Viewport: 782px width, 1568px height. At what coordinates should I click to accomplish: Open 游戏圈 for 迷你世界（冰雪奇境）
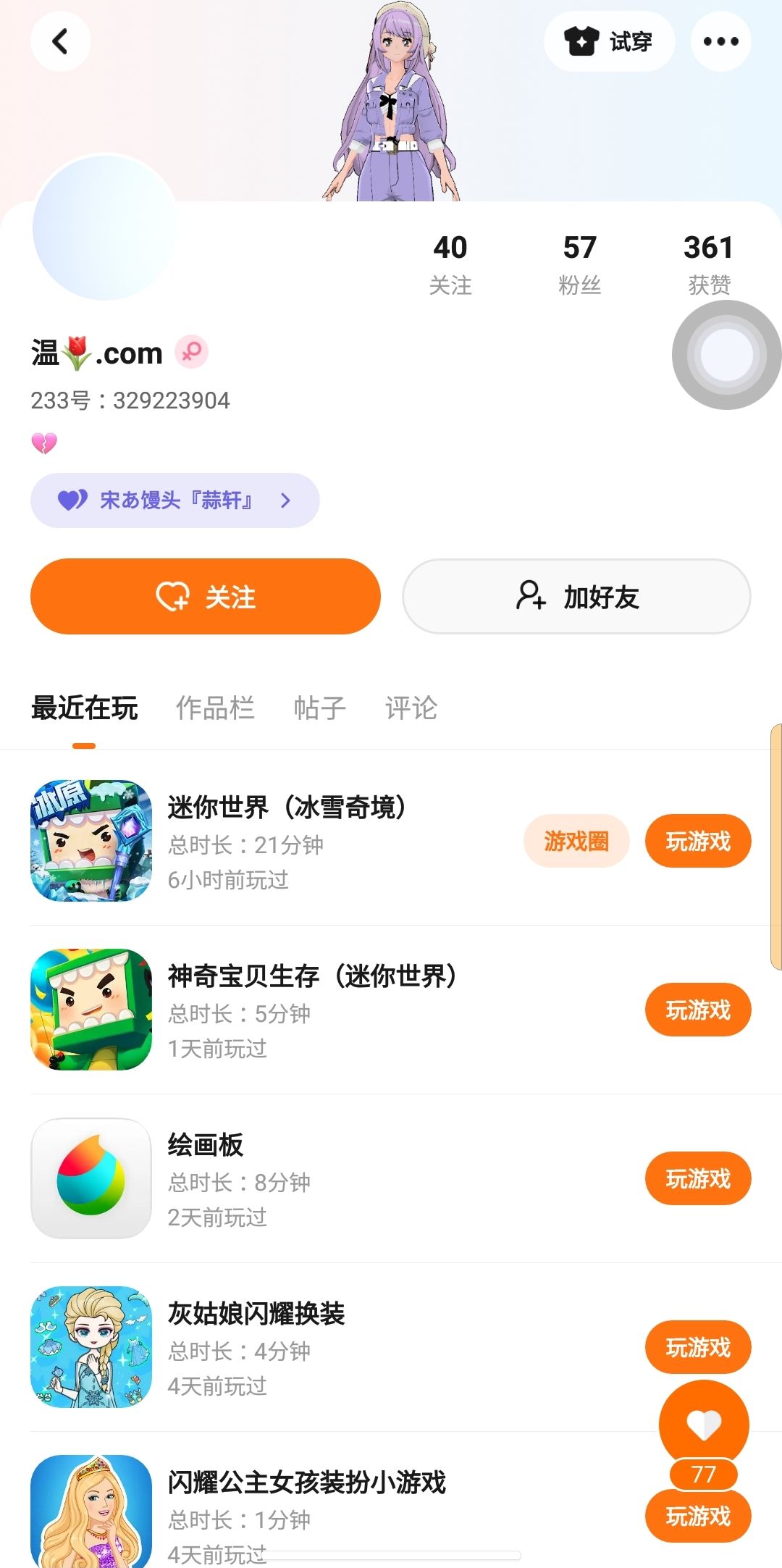[576, 841]
